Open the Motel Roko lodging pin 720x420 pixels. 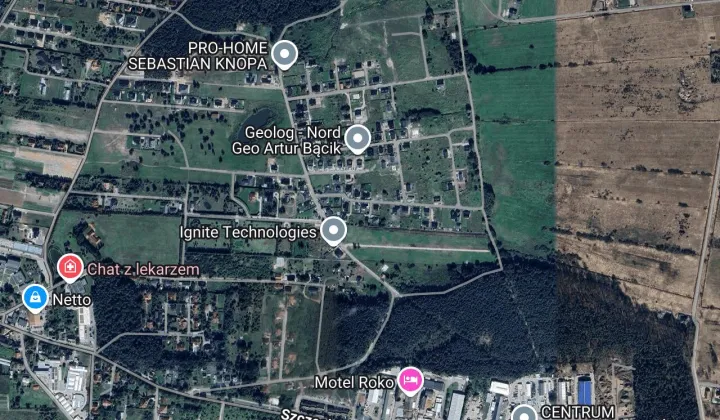(x=409, y=380)
